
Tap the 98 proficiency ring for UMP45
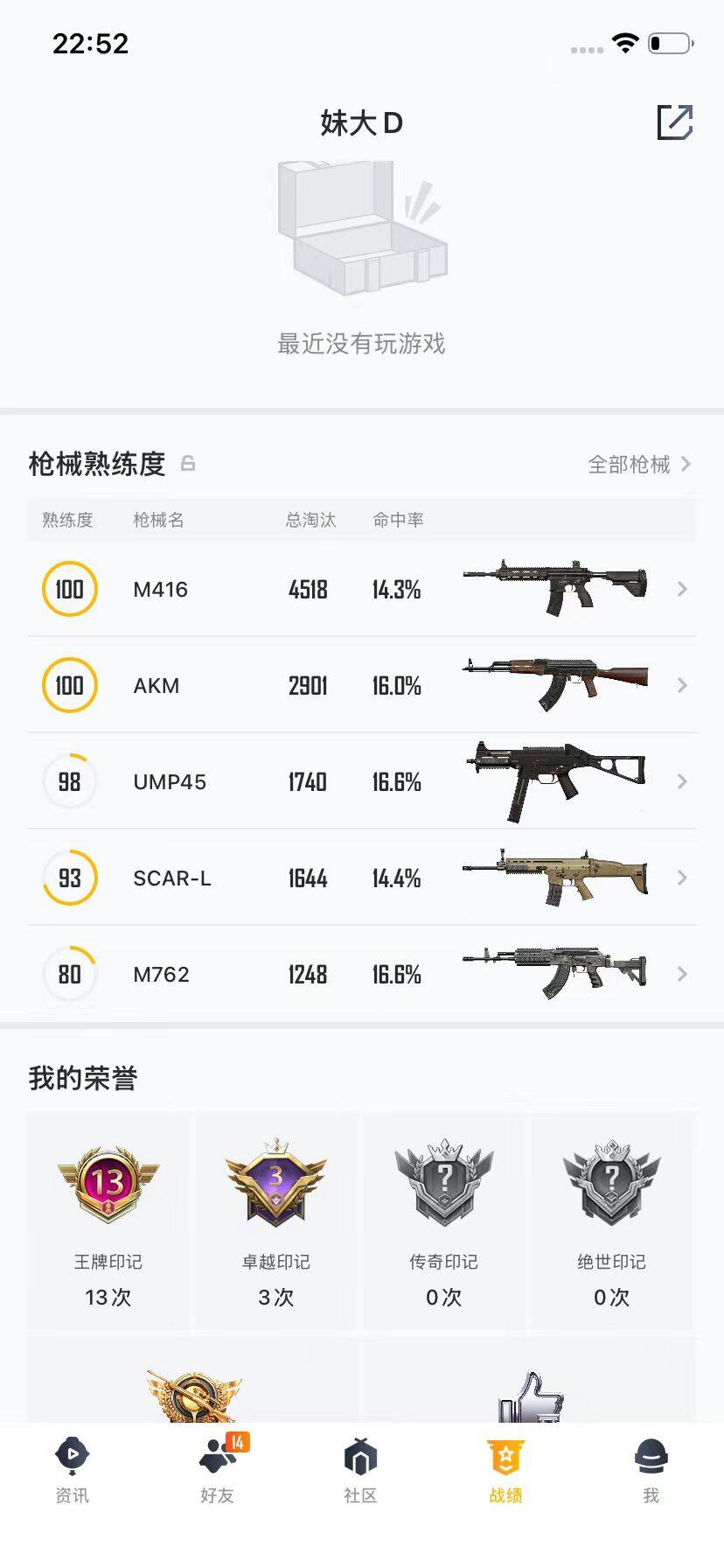coord(70,781)
